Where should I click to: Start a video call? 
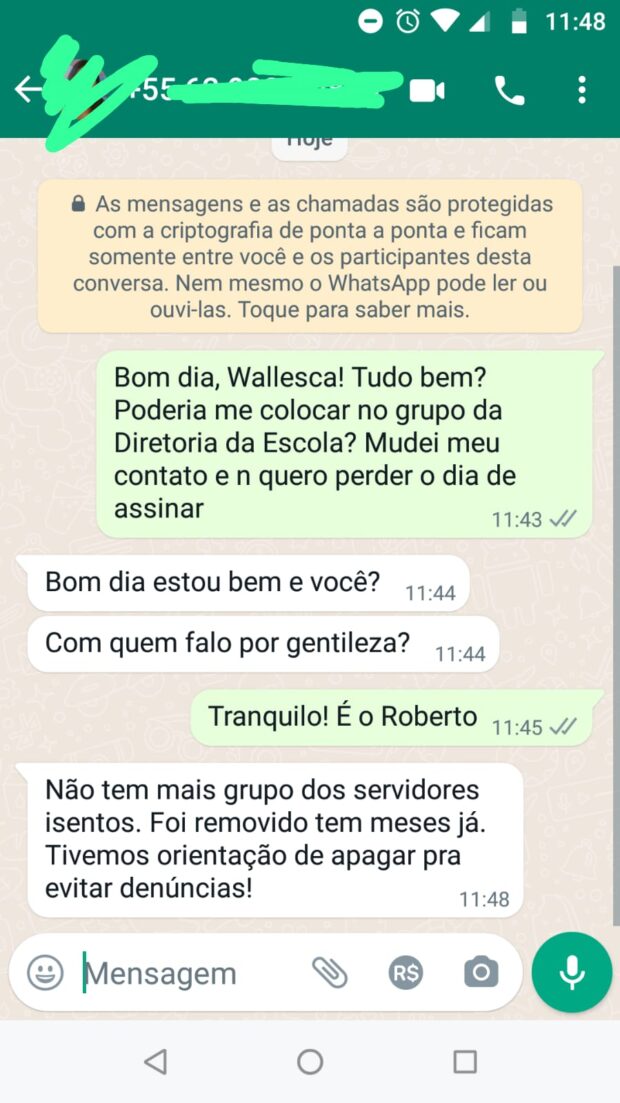click(427, 91)
